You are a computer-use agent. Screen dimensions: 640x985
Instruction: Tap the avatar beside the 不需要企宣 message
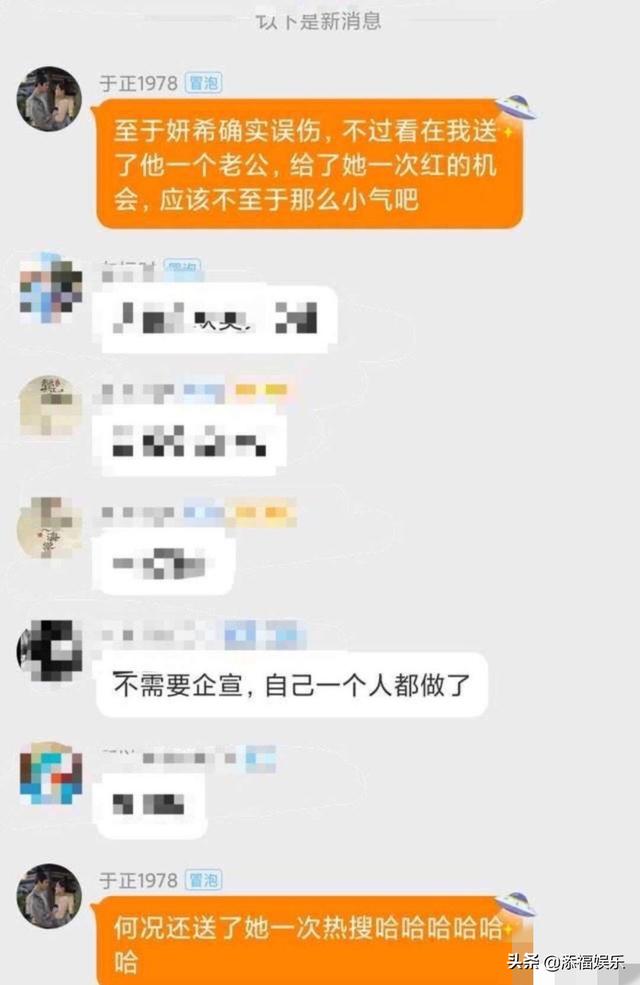point(49,652)
